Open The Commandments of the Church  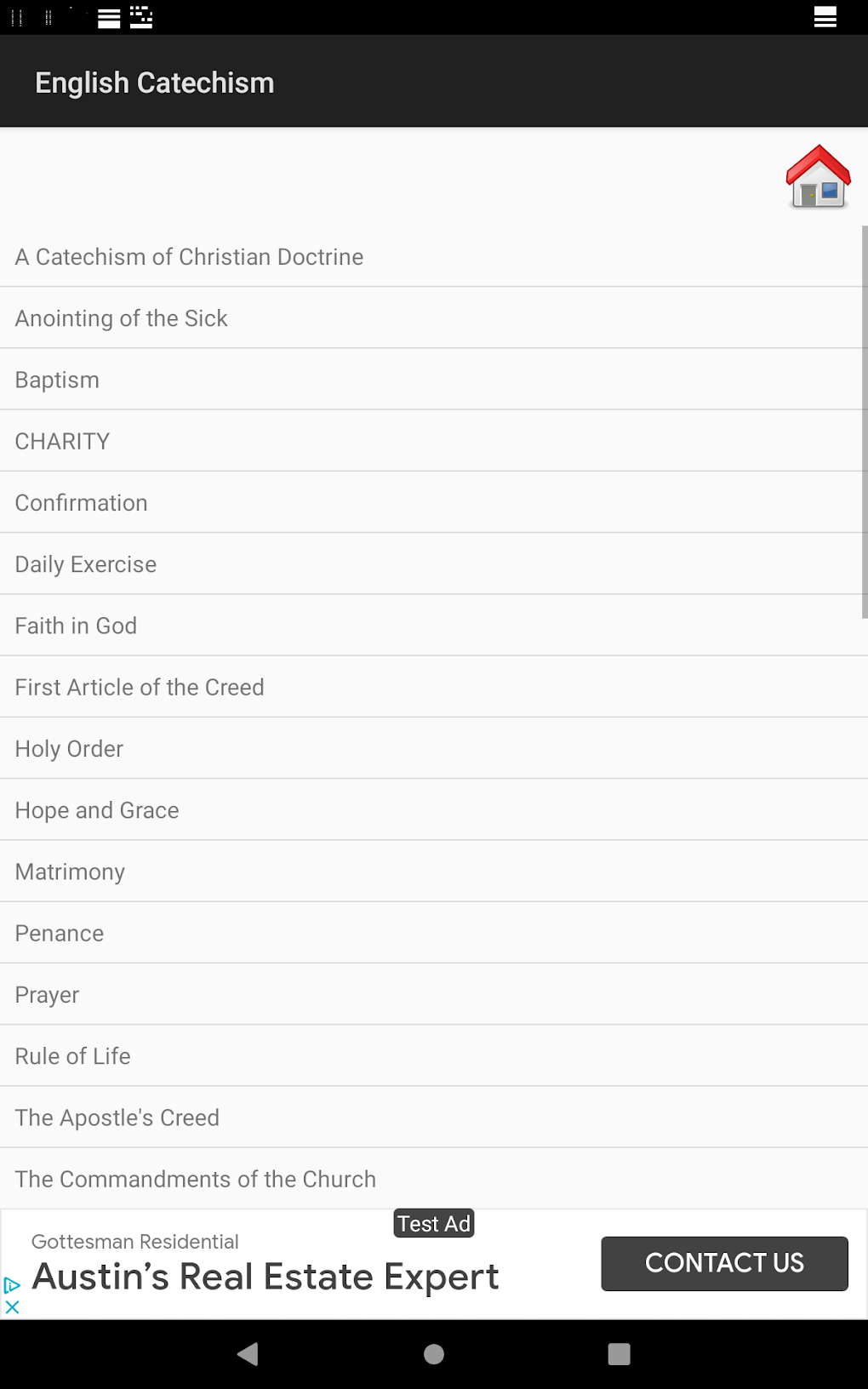[434, 1179]
